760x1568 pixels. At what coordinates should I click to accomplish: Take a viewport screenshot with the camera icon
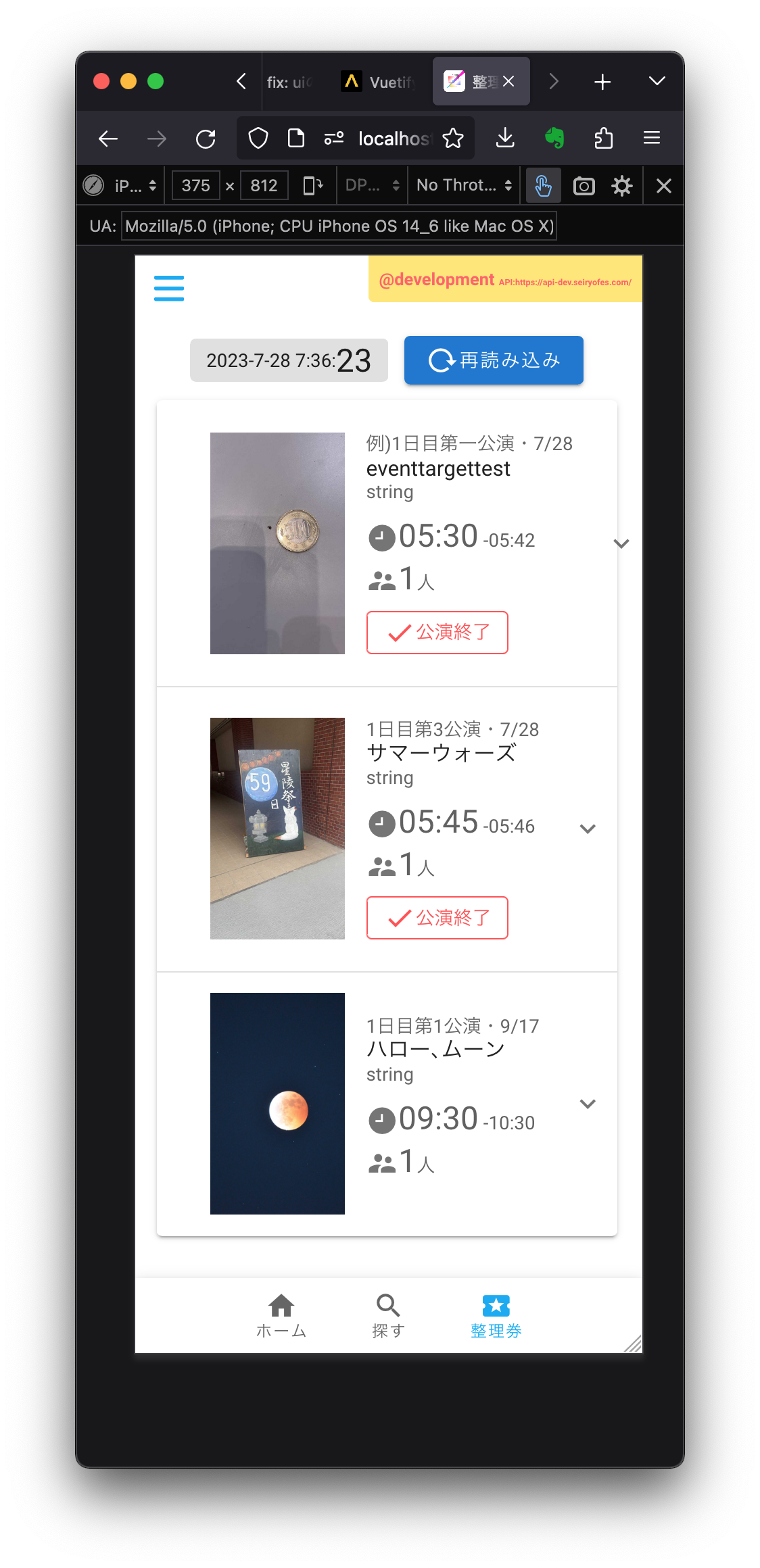583,185
